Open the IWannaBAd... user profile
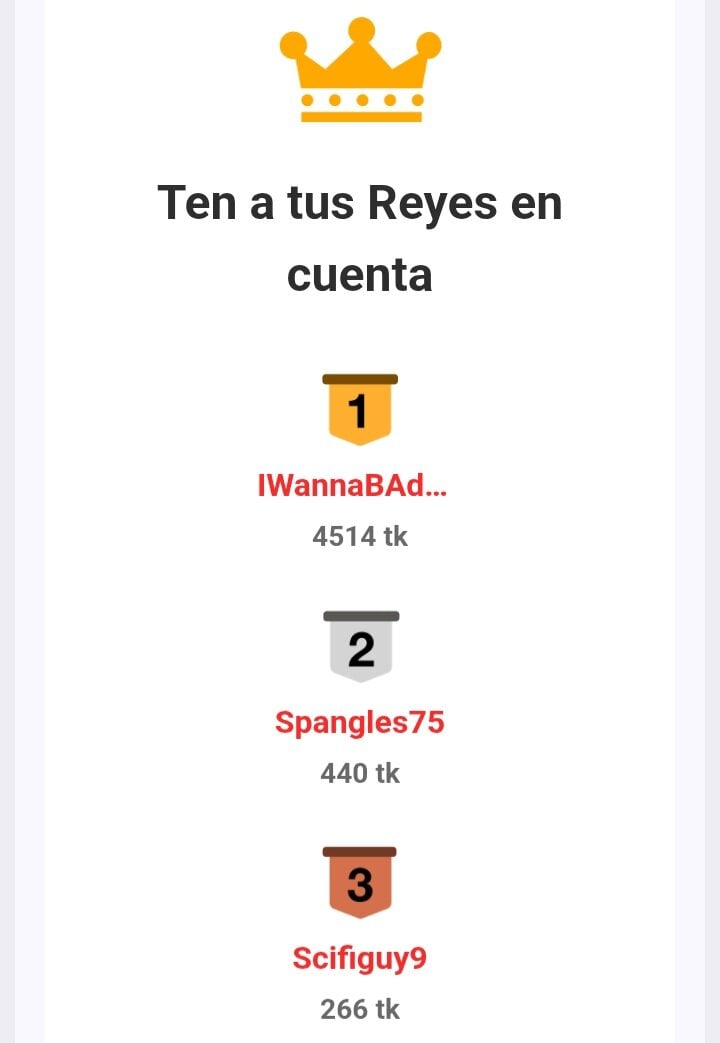 352,486
